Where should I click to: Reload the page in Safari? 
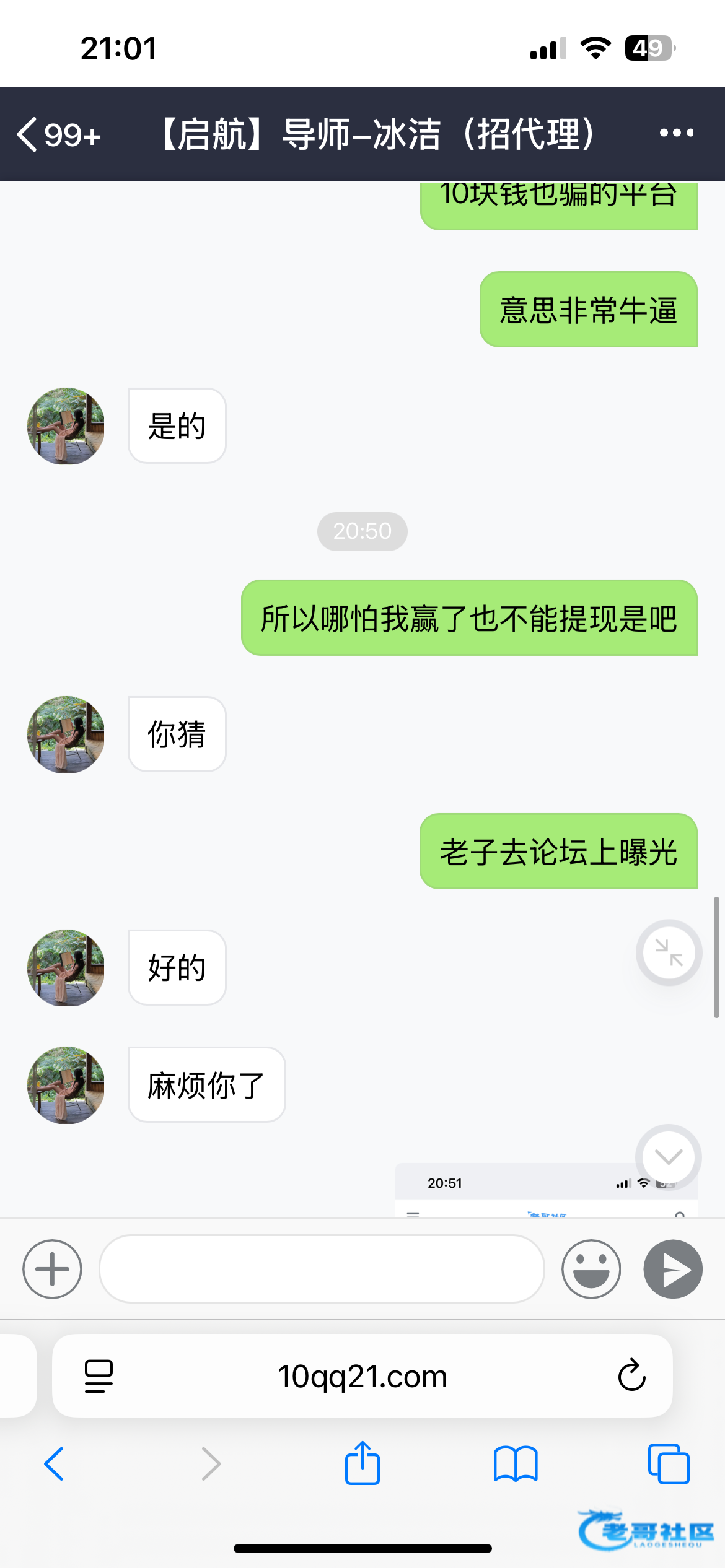pos(631,1376)
